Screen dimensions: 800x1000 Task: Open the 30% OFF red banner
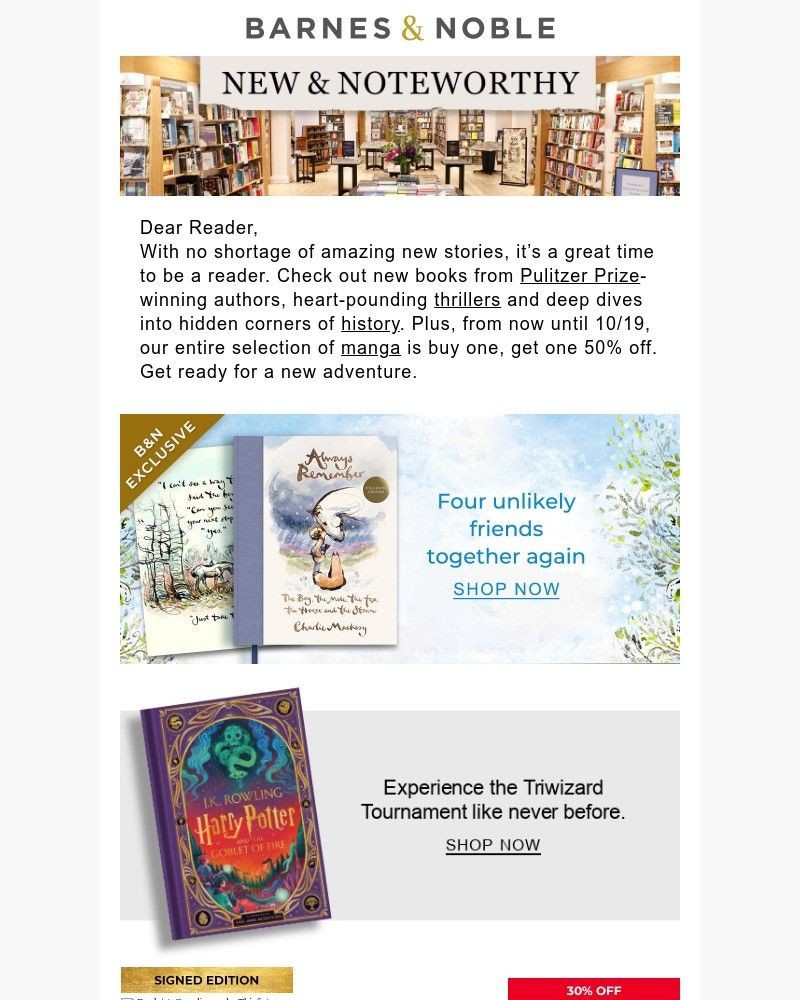[593, 990]
